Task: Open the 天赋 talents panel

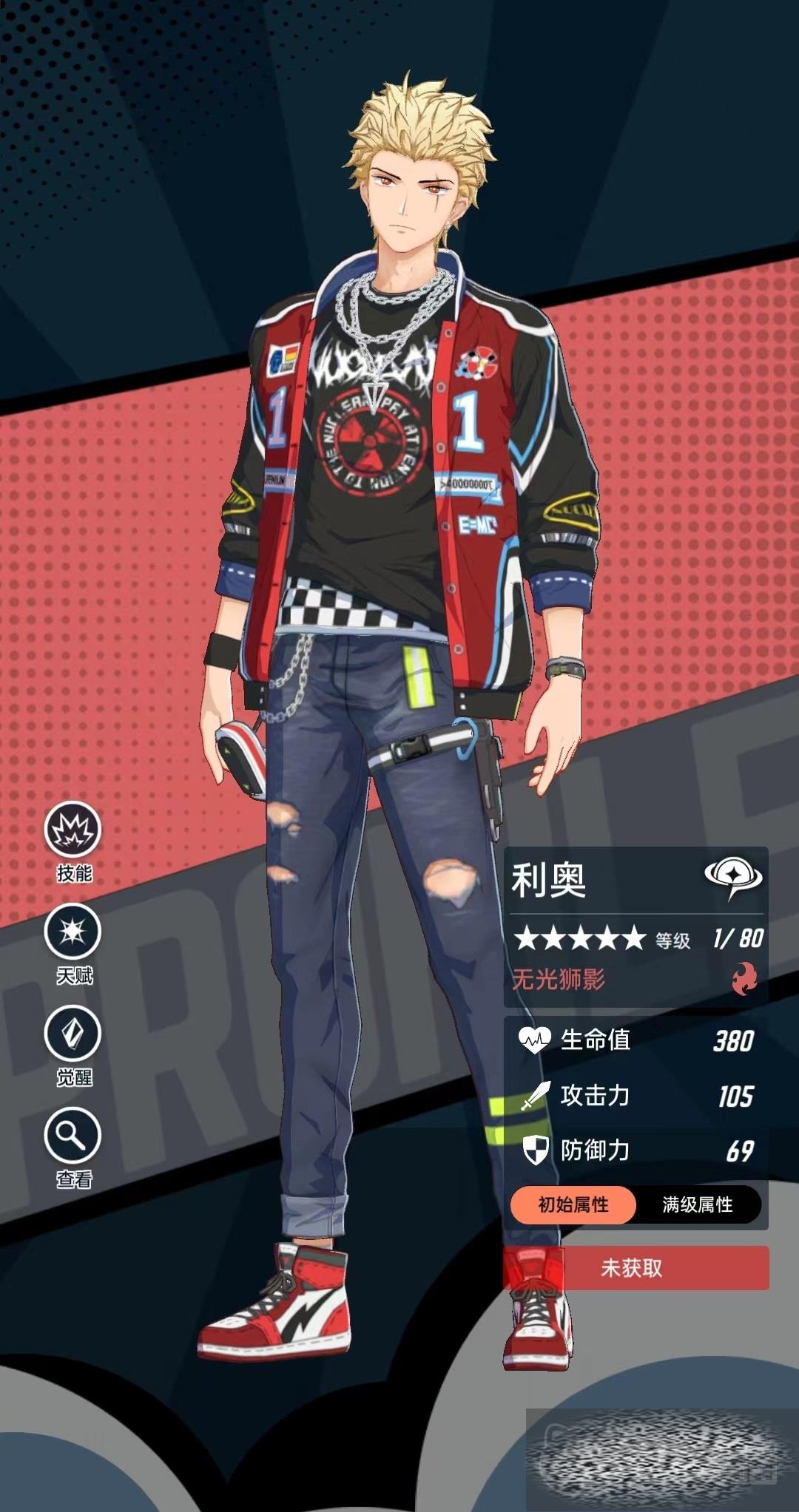Action: (x=73, y=932)
